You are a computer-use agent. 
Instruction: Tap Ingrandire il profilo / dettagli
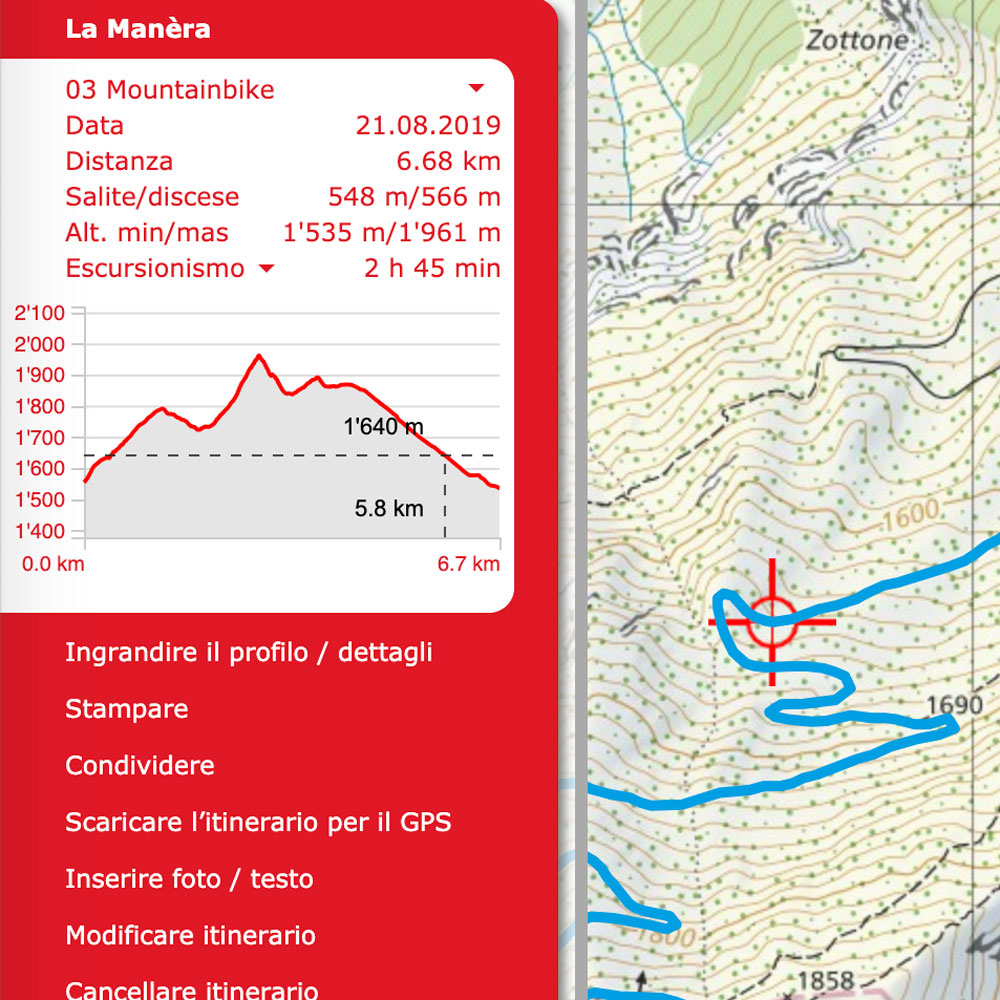[x=249, y=653]
